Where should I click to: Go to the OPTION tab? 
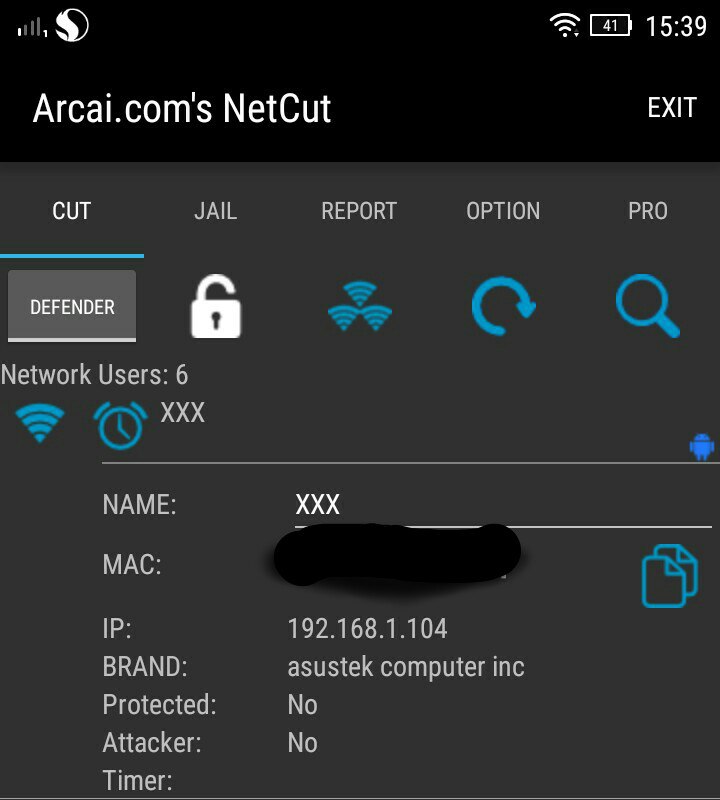tap(503, 211)
